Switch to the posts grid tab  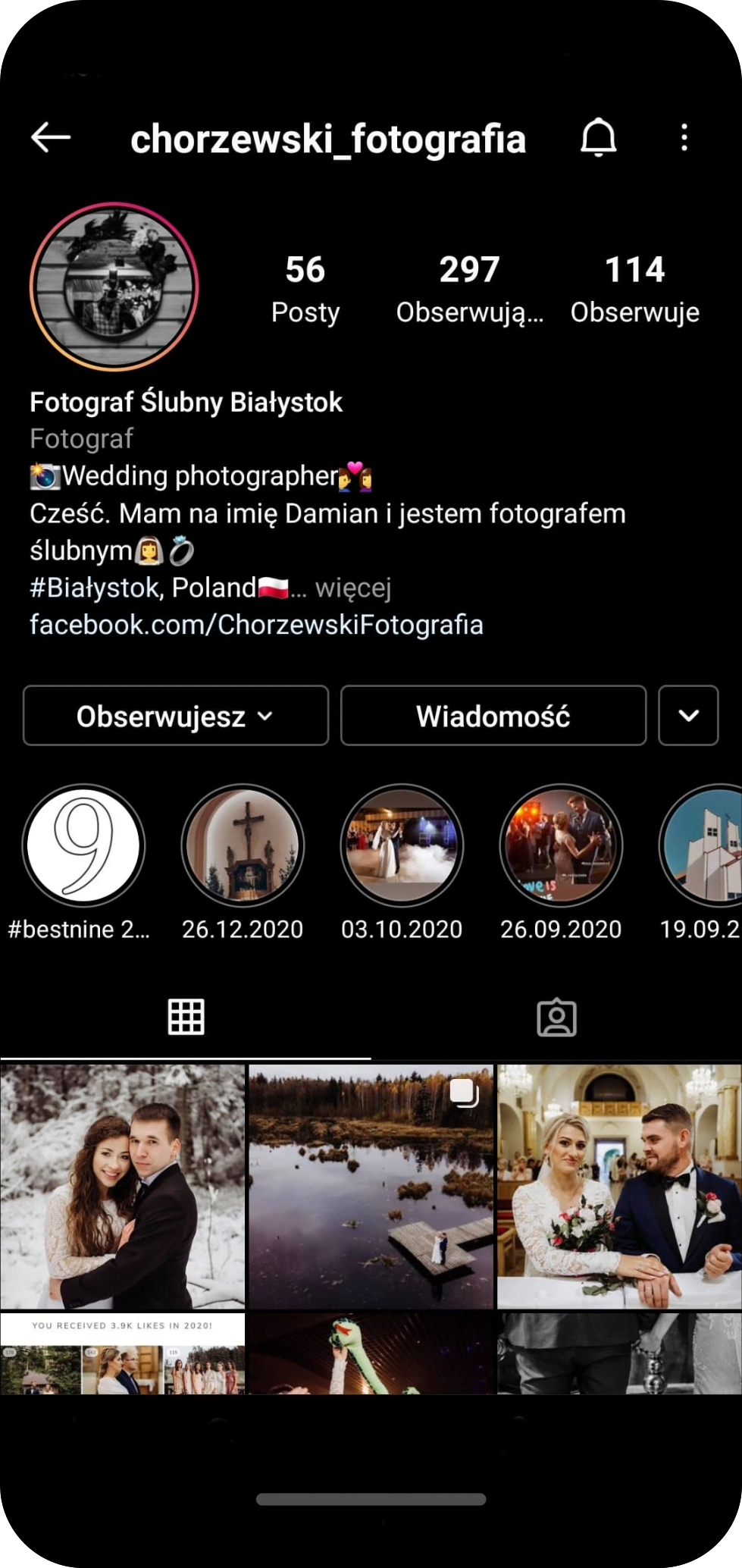click(186, 1017)
